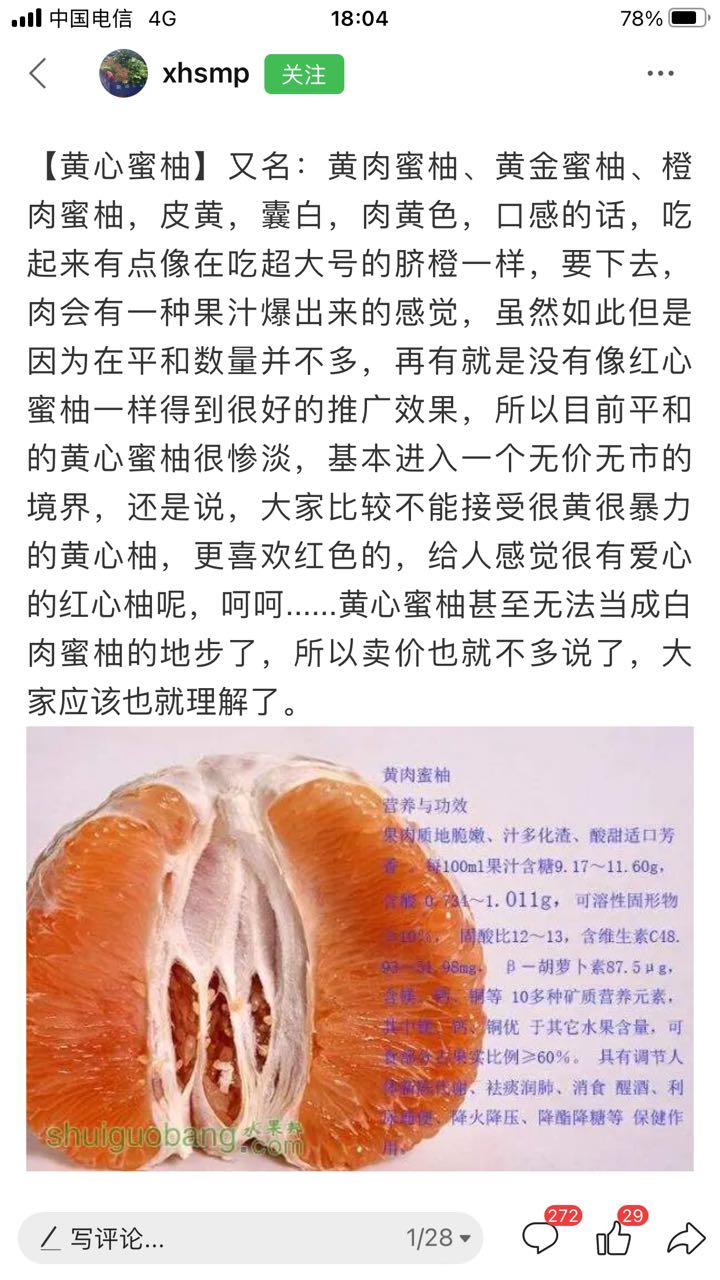Go back using the top-left arrow
Screen dimensions: 720x1280
click(38, 74)
